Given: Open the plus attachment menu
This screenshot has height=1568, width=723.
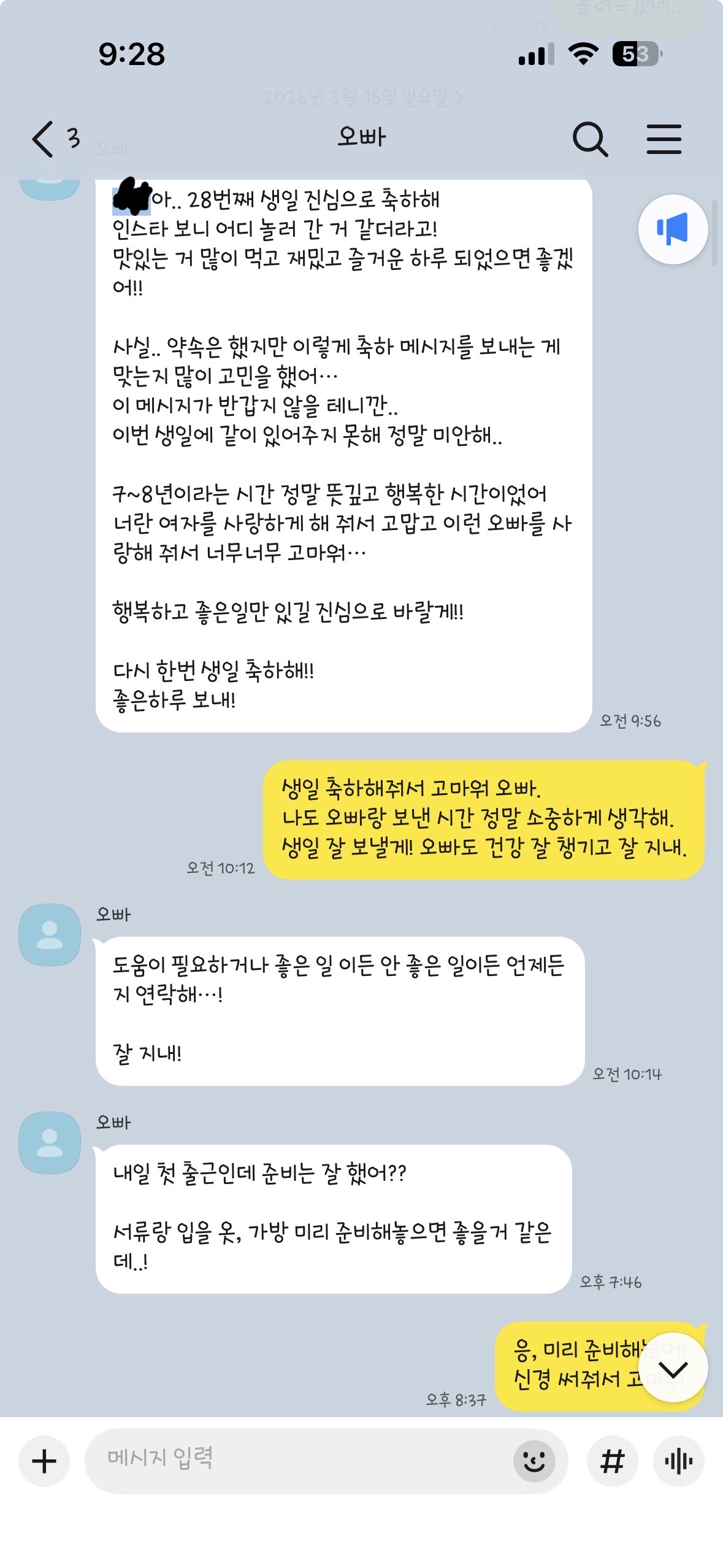Looking at the screenshot, I should pyautogui.click(x=44, y=1461).
